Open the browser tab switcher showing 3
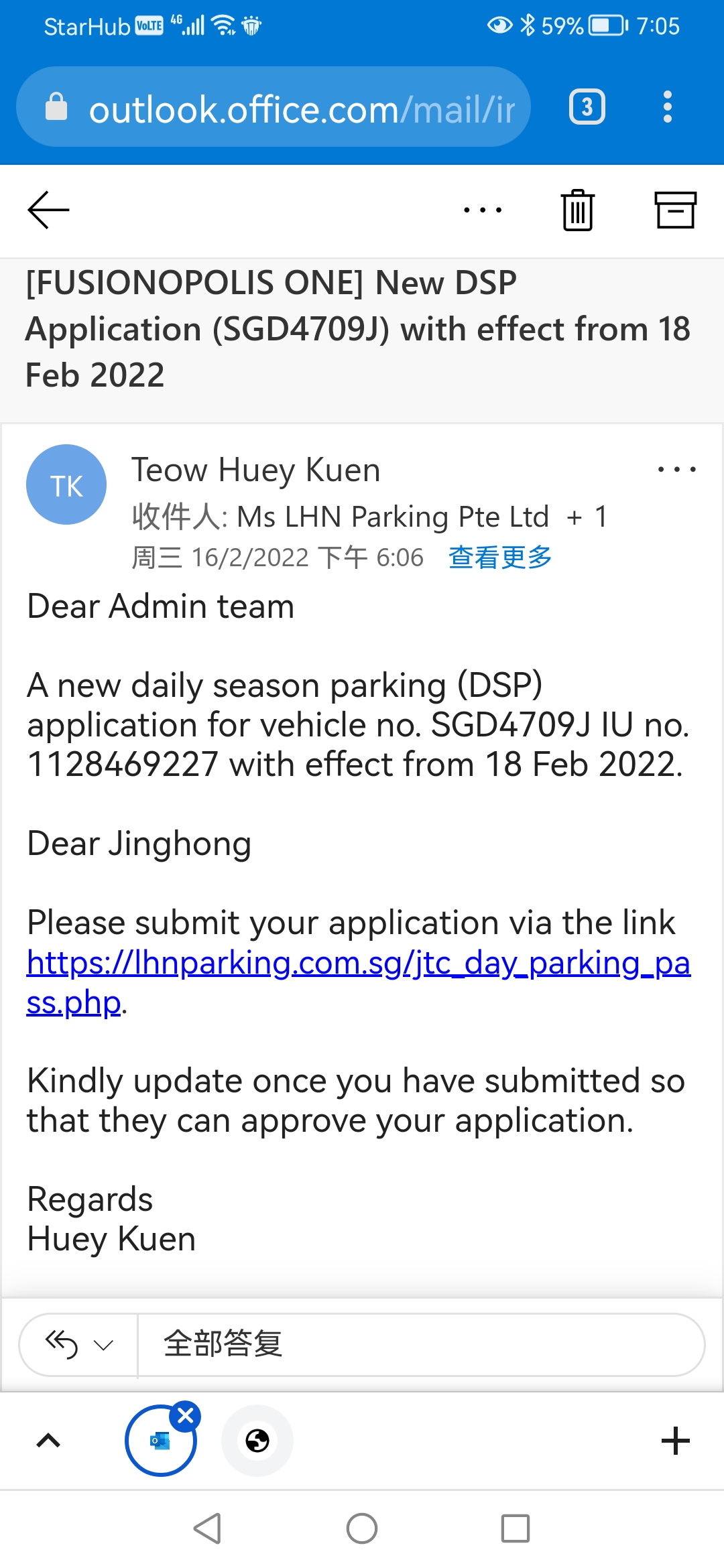 pos(587,107)
